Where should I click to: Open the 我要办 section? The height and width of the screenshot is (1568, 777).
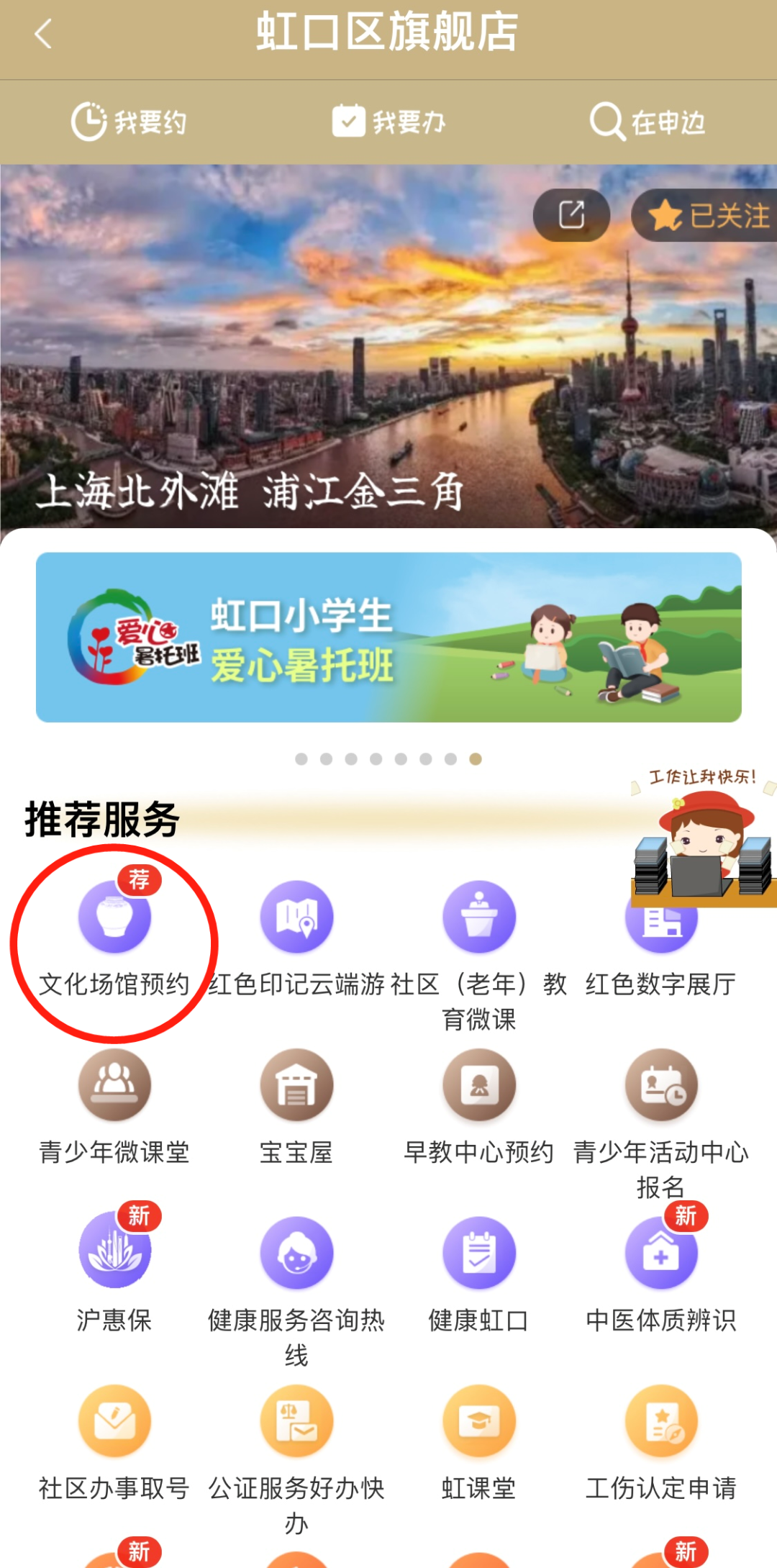[x=388, y=122]
